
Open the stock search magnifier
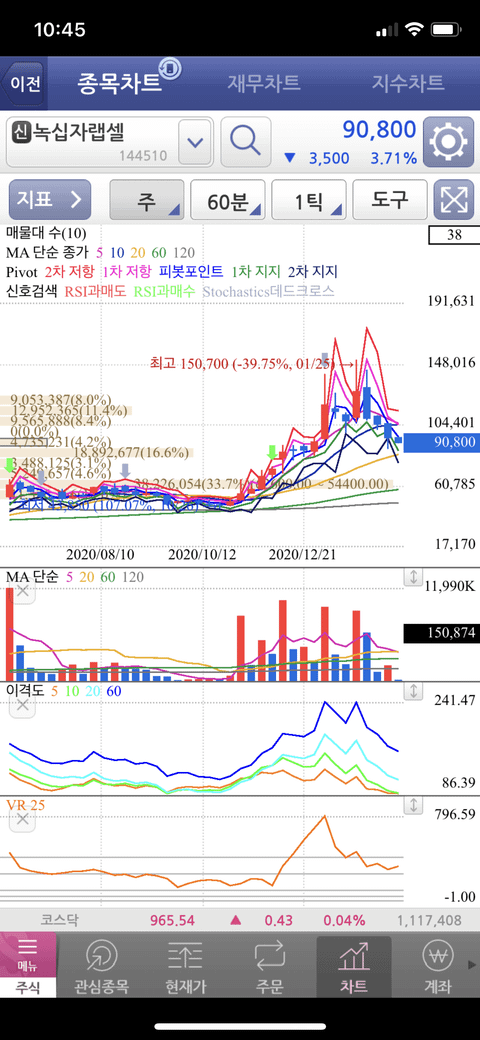245,142
